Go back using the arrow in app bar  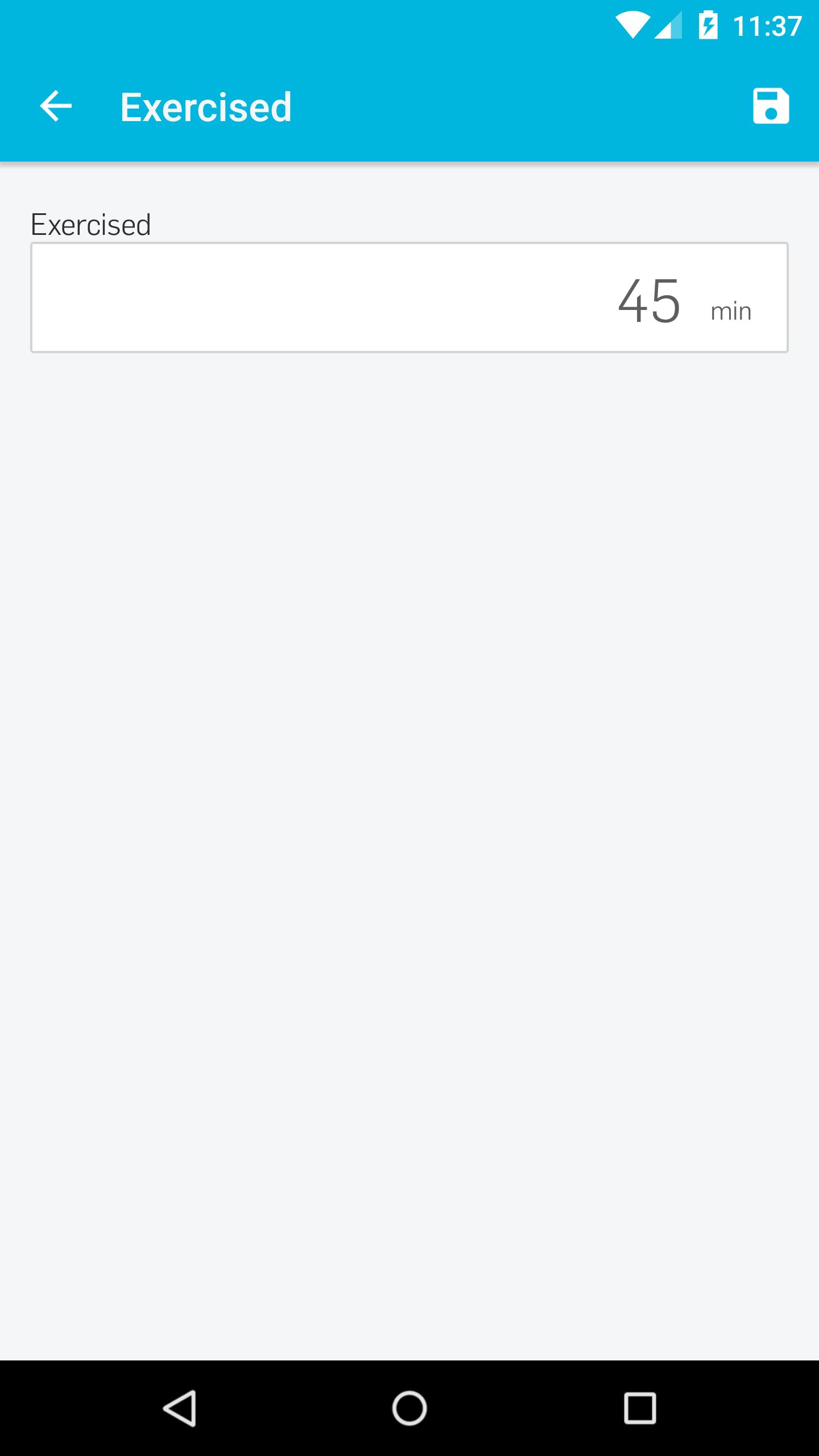click(x=56, y=106)
